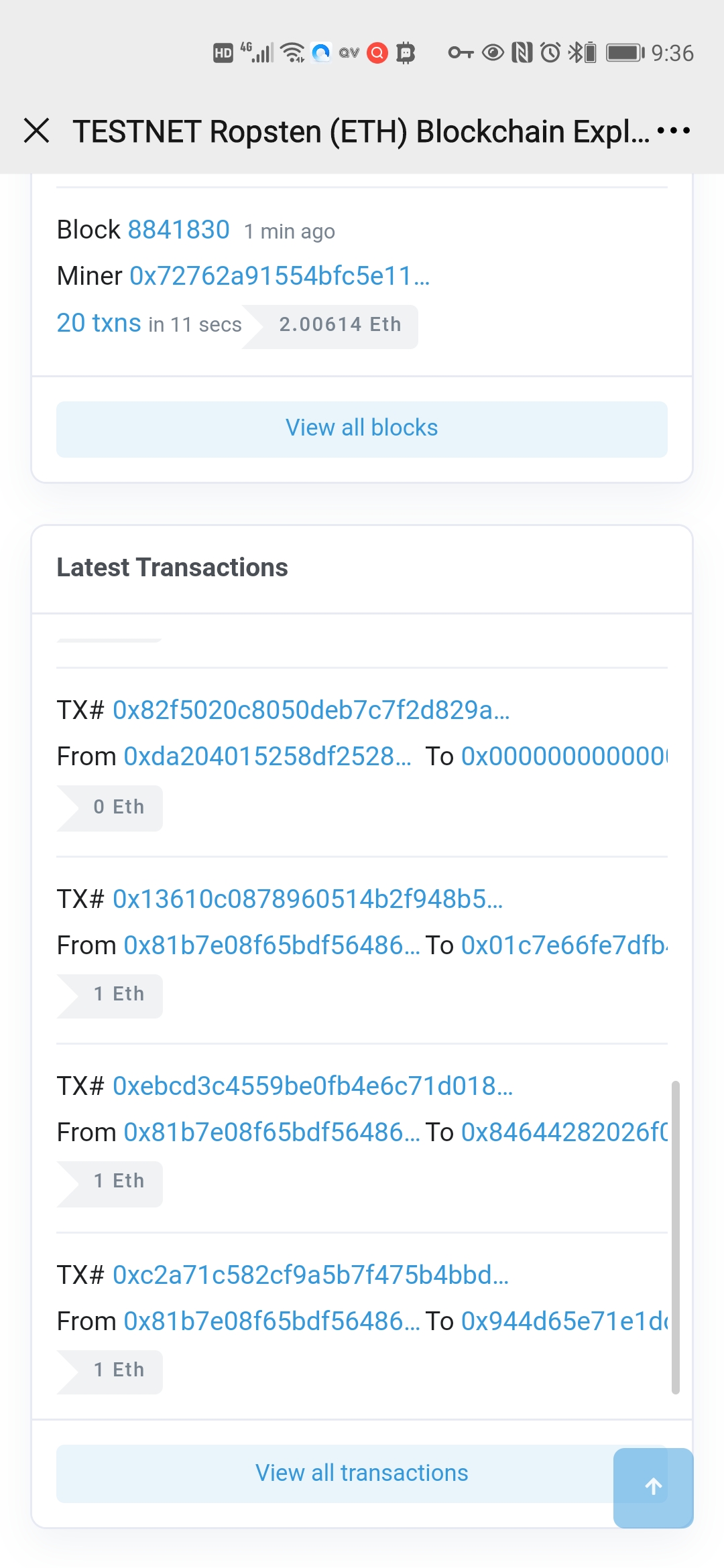Screen dimensions: 724x1568
Task: Open transaction 0x82f5020c8050deb7c7f2d829a
Action: [311, 710]
